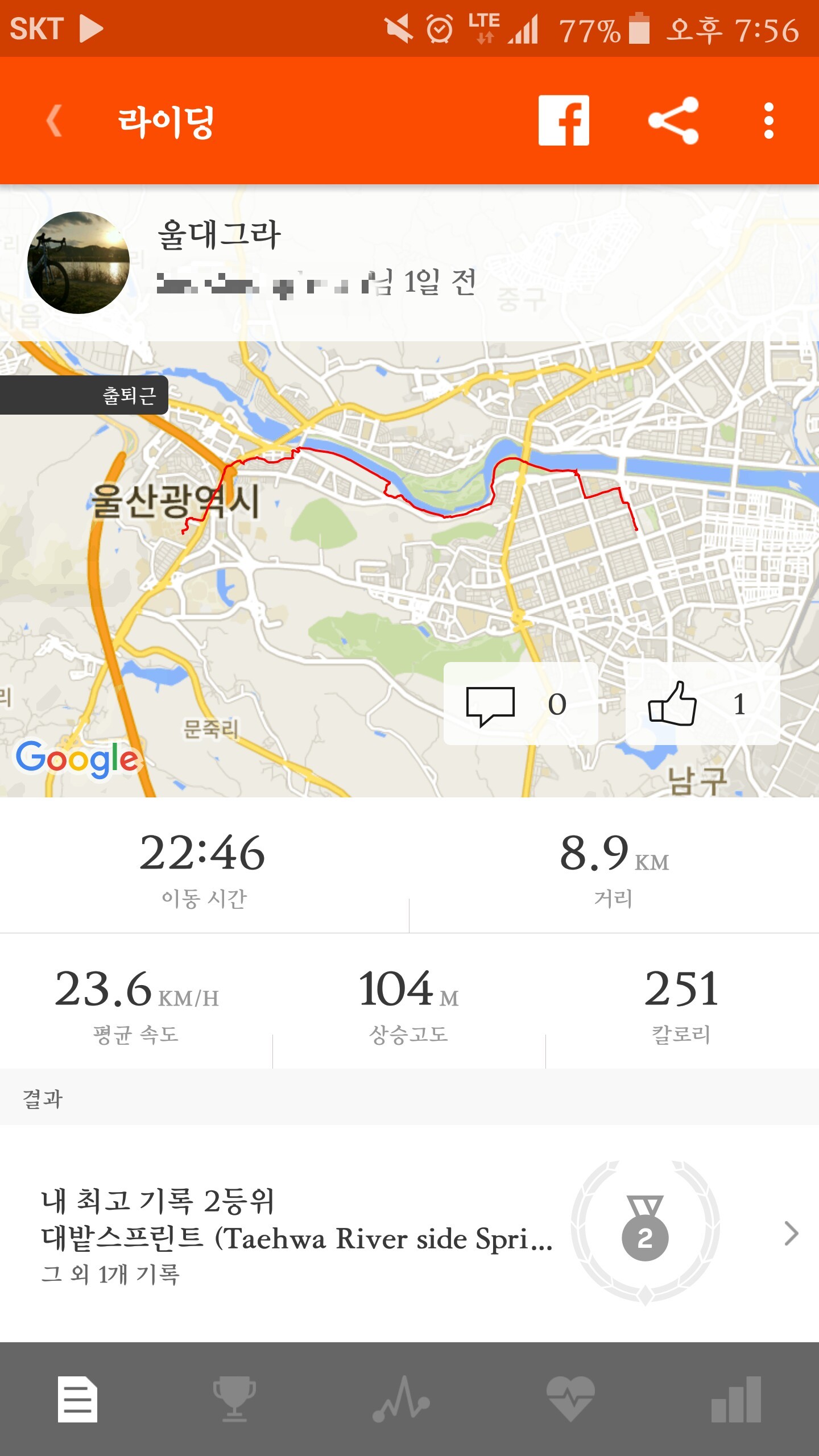Share this ride to Facebook
This screenshot has height=1456, width=819.
(x=564, y=121)
